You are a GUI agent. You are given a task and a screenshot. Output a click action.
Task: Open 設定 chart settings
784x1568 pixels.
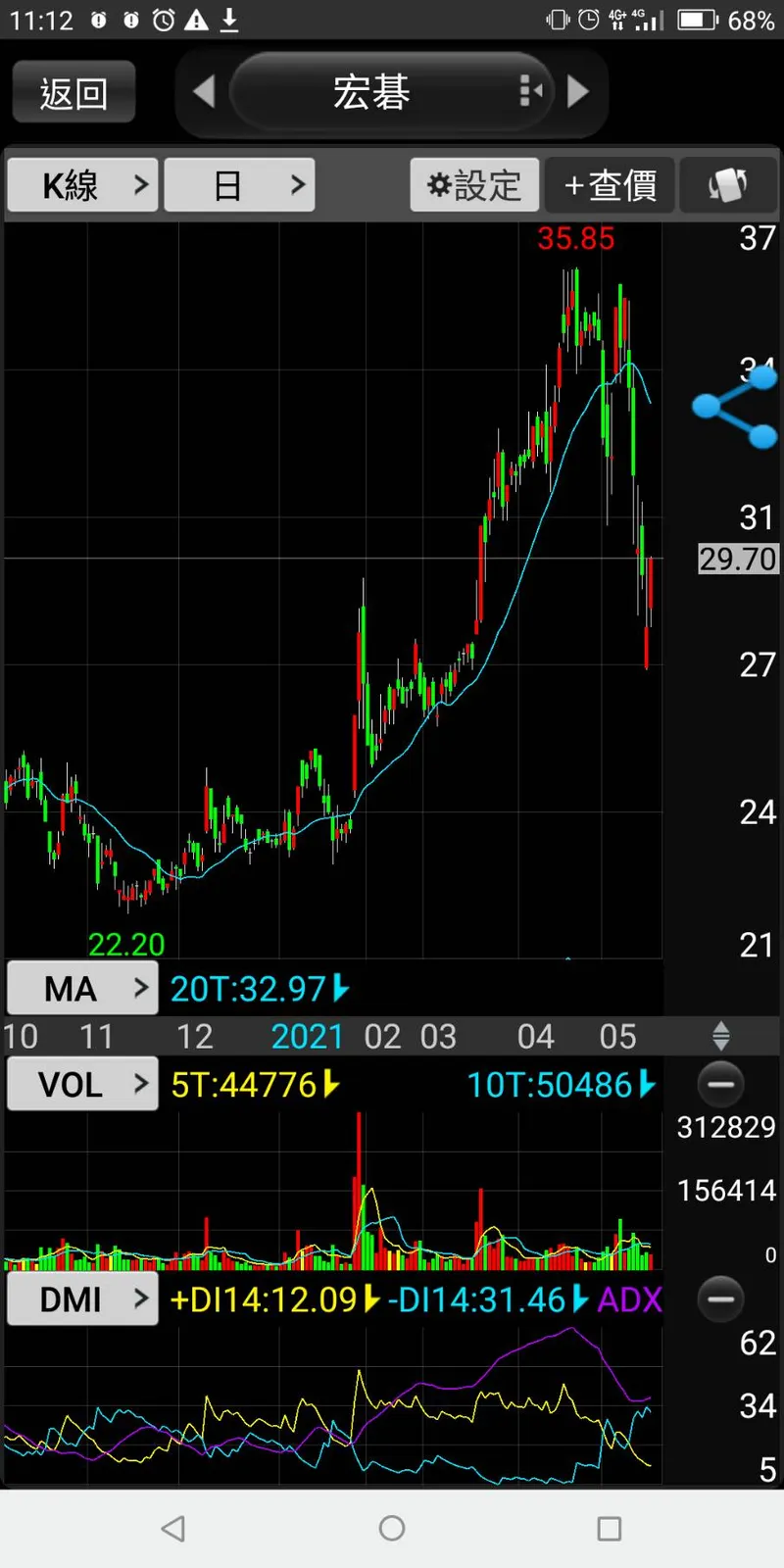pos(474,184)
